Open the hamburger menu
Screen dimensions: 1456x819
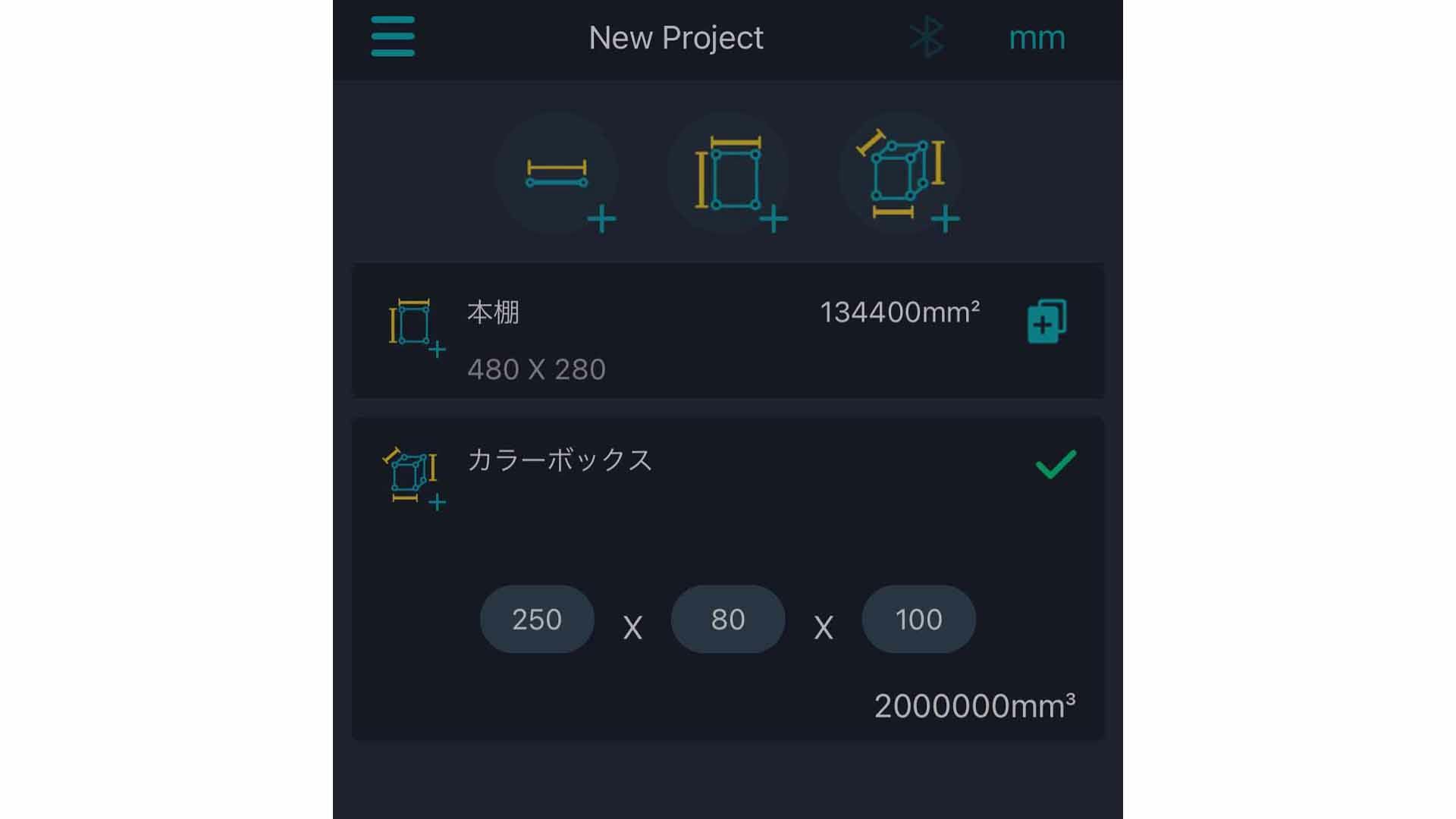[393, 36]
